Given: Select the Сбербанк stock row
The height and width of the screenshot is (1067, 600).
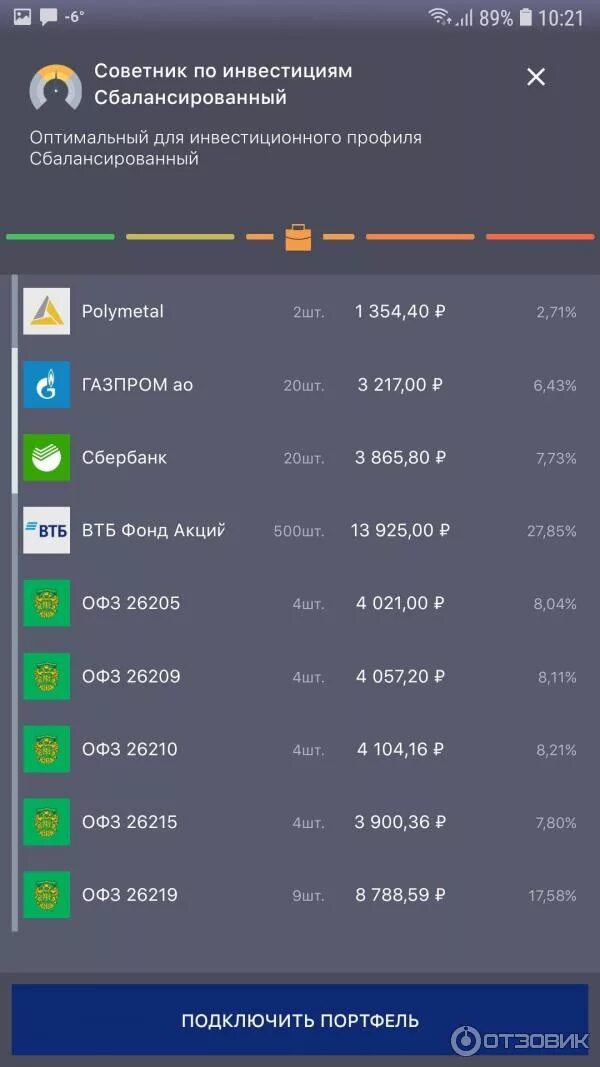Looking at the screenshot, I should coord(300,458).
